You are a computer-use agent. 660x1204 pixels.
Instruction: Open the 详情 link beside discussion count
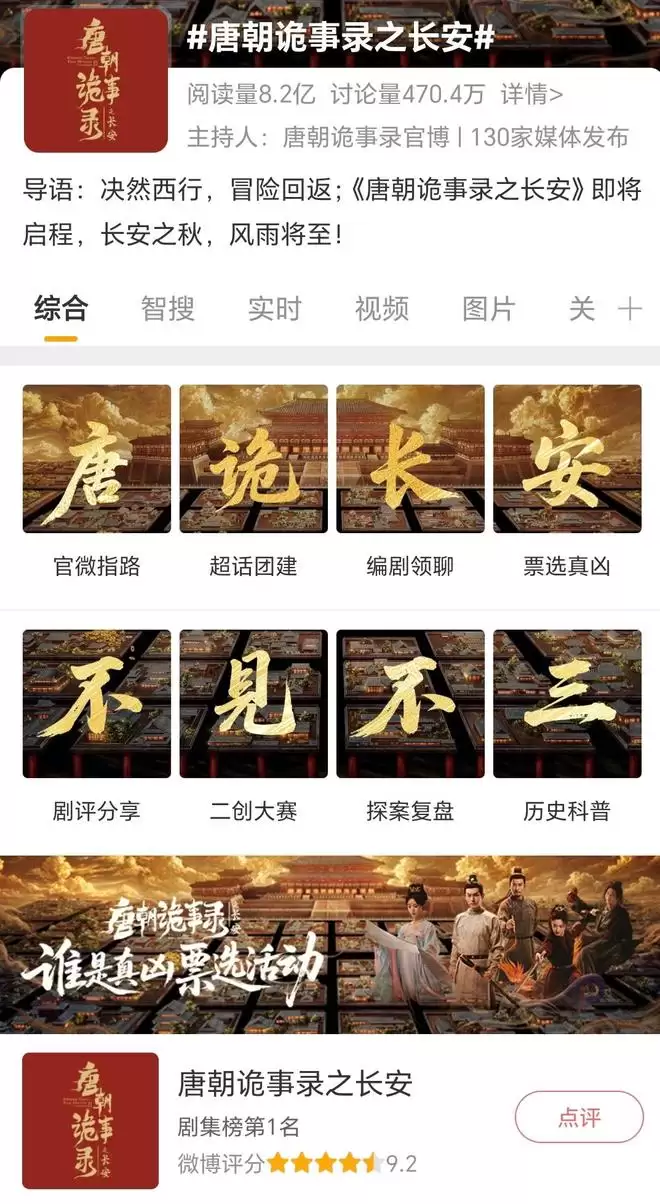(531, 95)
